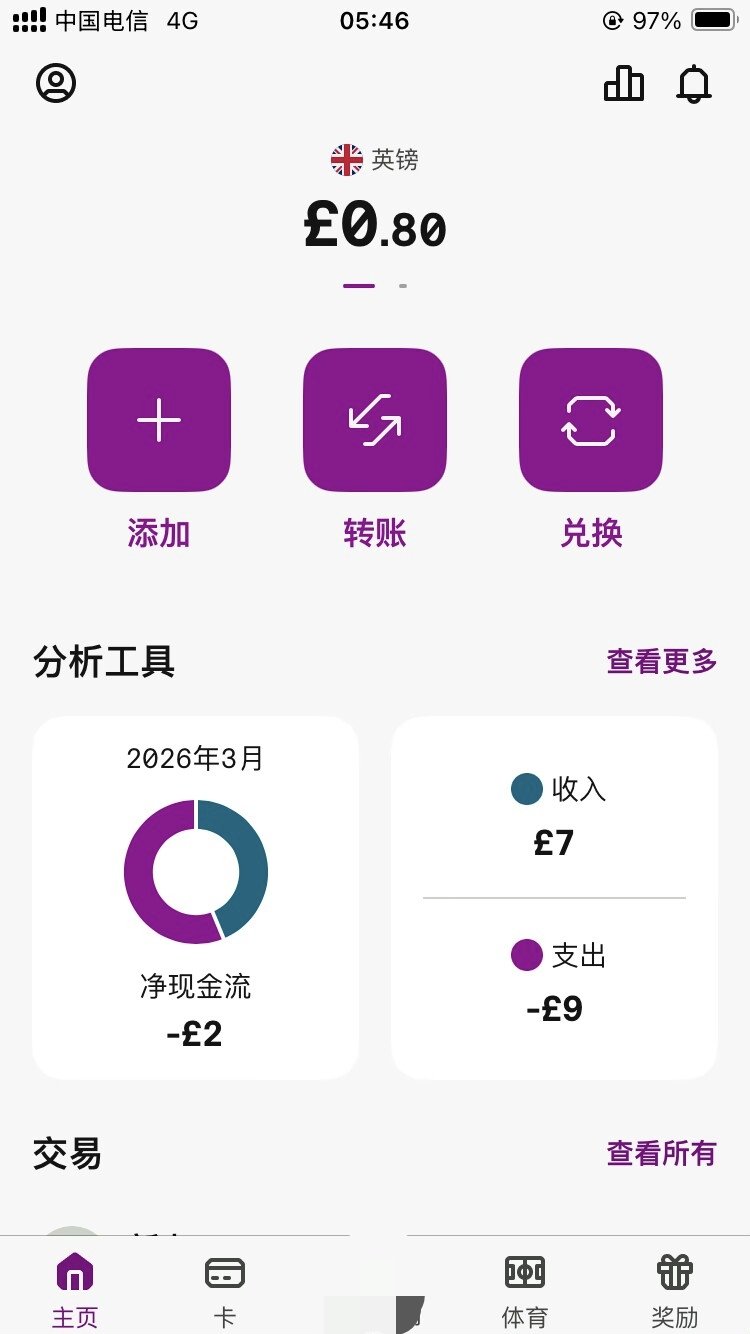Viewport: 750px width, 1334px height.
Task: Open the 收入 and 支出 summary card
Action: click(x=554, y=897)
